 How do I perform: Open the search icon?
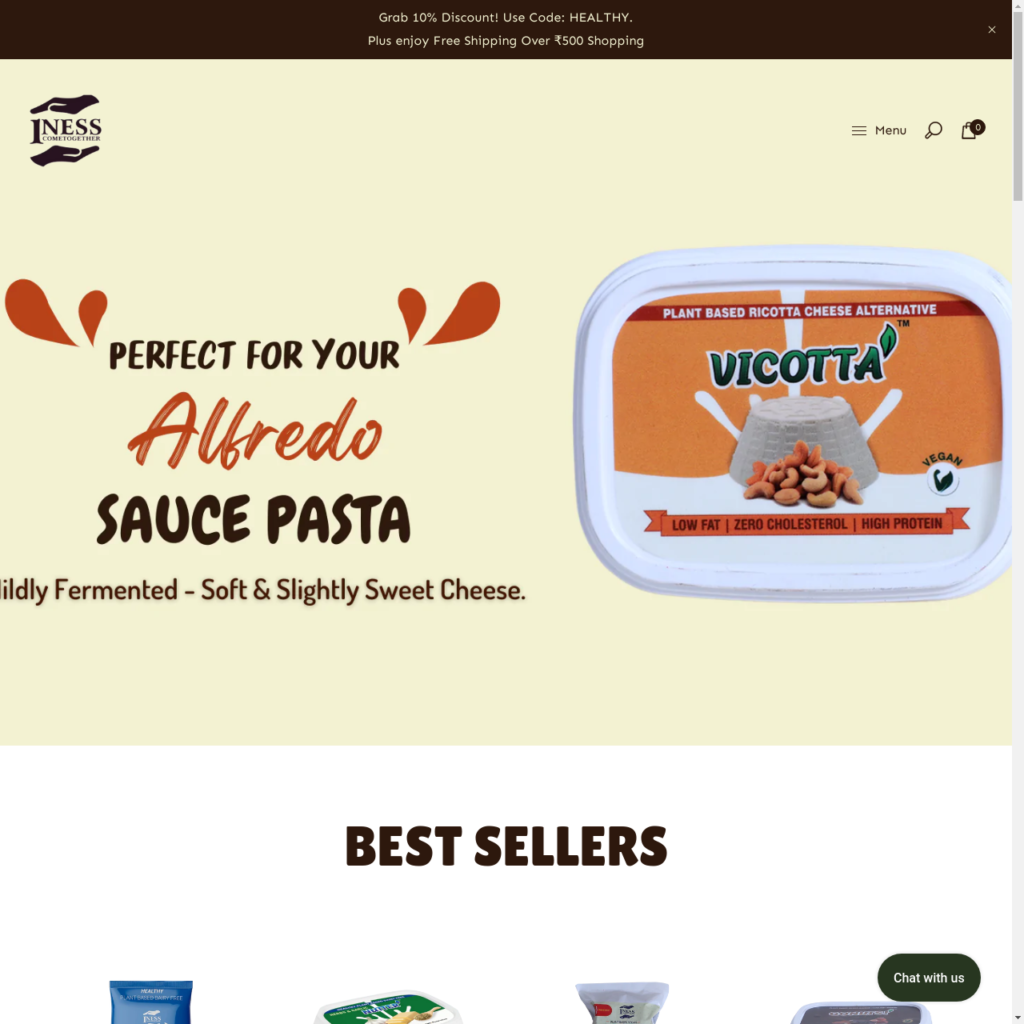tap(933, 131)
